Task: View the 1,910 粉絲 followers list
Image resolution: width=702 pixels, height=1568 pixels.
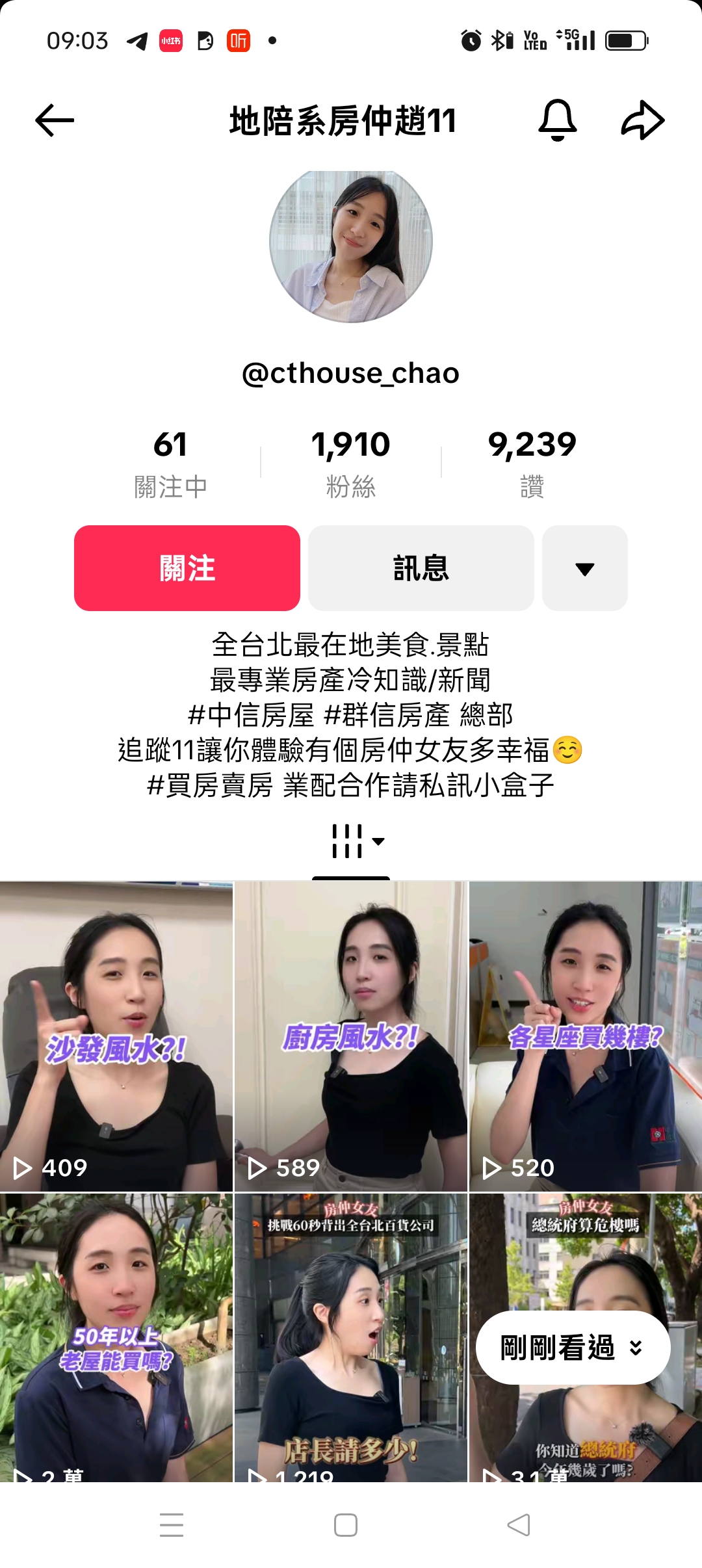Action: pyautogui.click(x=351, y=463)
